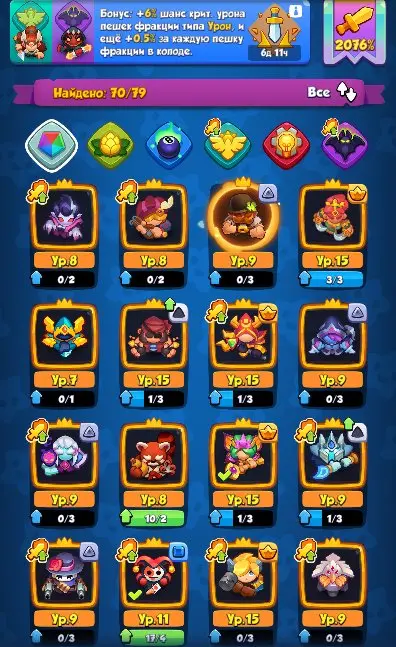396x647 pixels.
Task: Open the dark hooded purple mage card at level 9
Action: pos(332,354)
